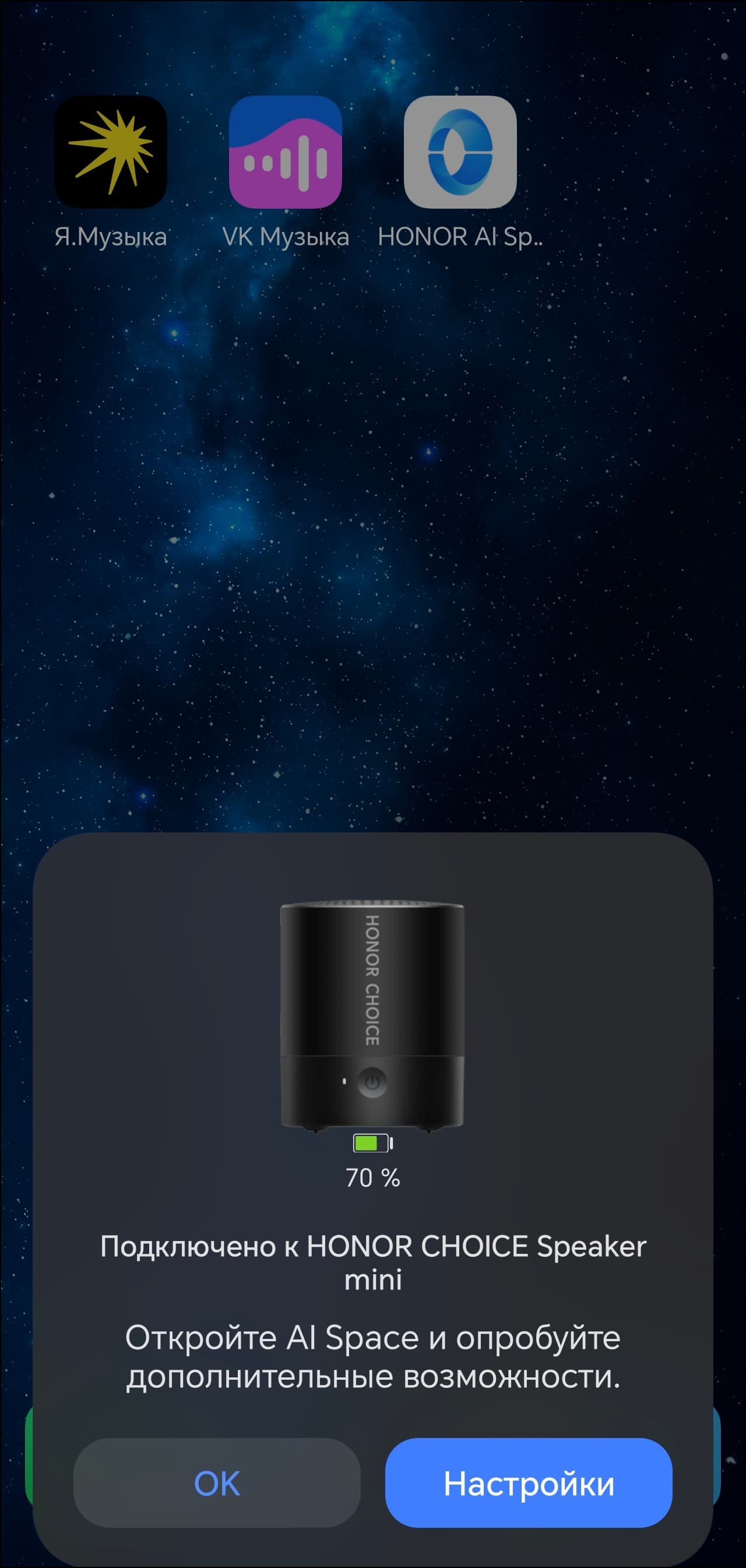Dismiss the speaker dialog with OK
Screen dimensions: 746x1568
217,1483
